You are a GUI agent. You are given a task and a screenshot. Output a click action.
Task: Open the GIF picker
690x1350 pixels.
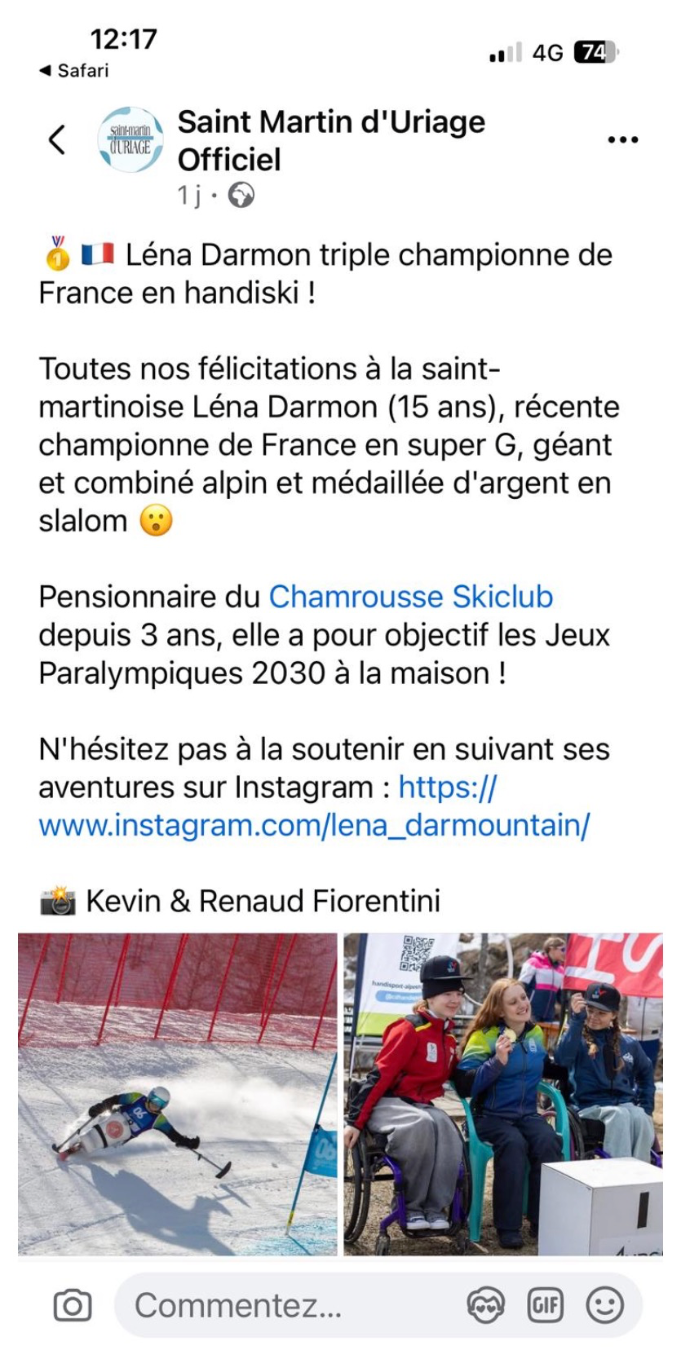point(545,1305)
